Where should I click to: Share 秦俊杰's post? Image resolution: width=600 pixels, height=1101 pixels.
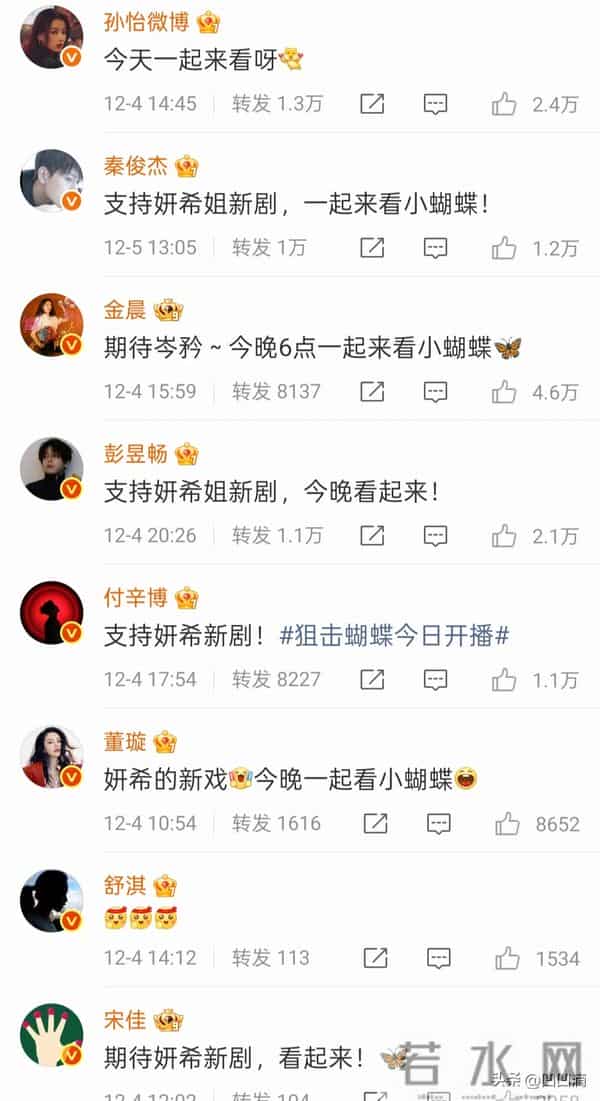372,248
